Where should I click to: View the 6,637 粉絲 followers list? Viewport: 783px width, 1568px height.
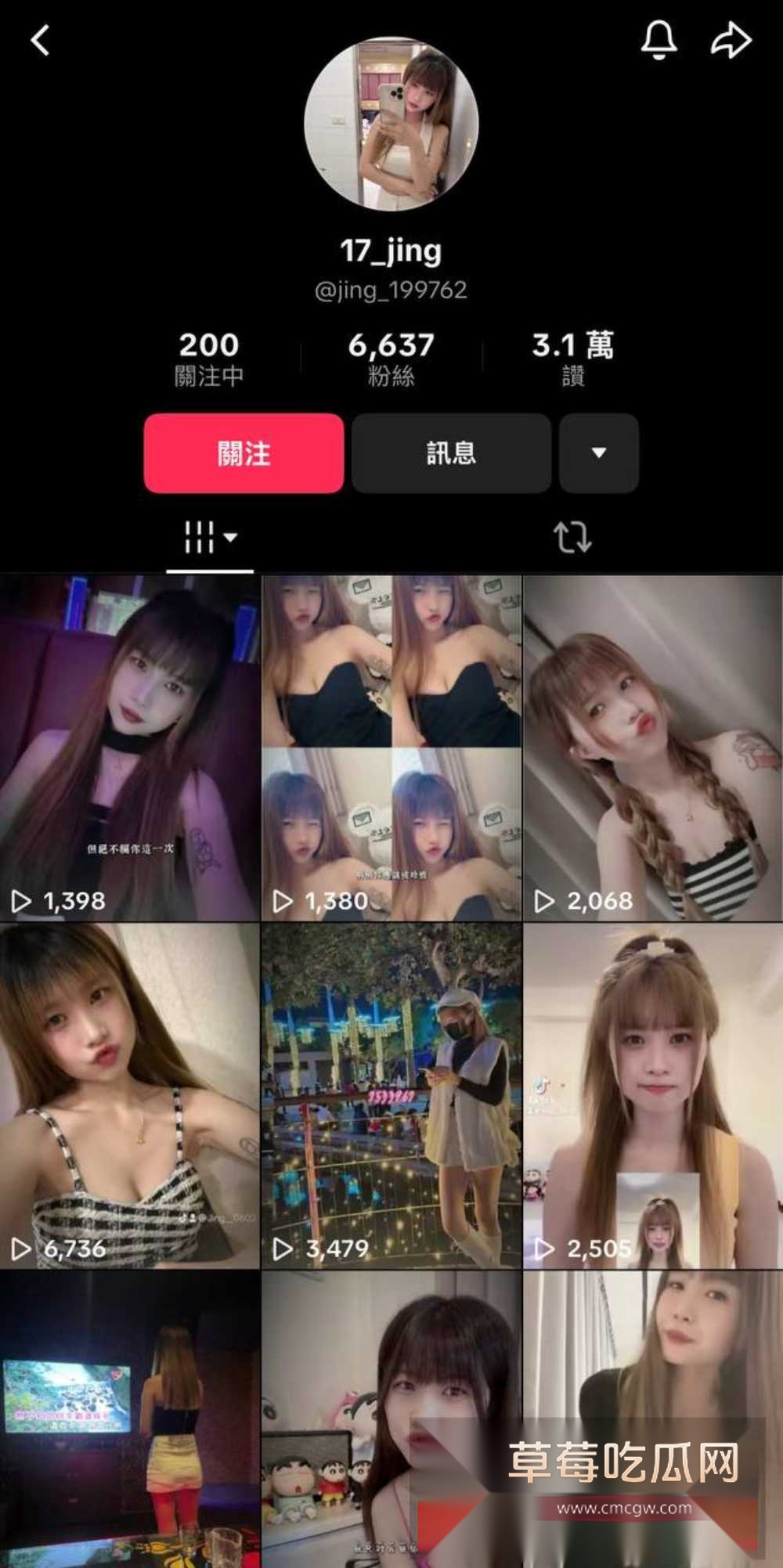pyautogui.click(x=391, y=359)
